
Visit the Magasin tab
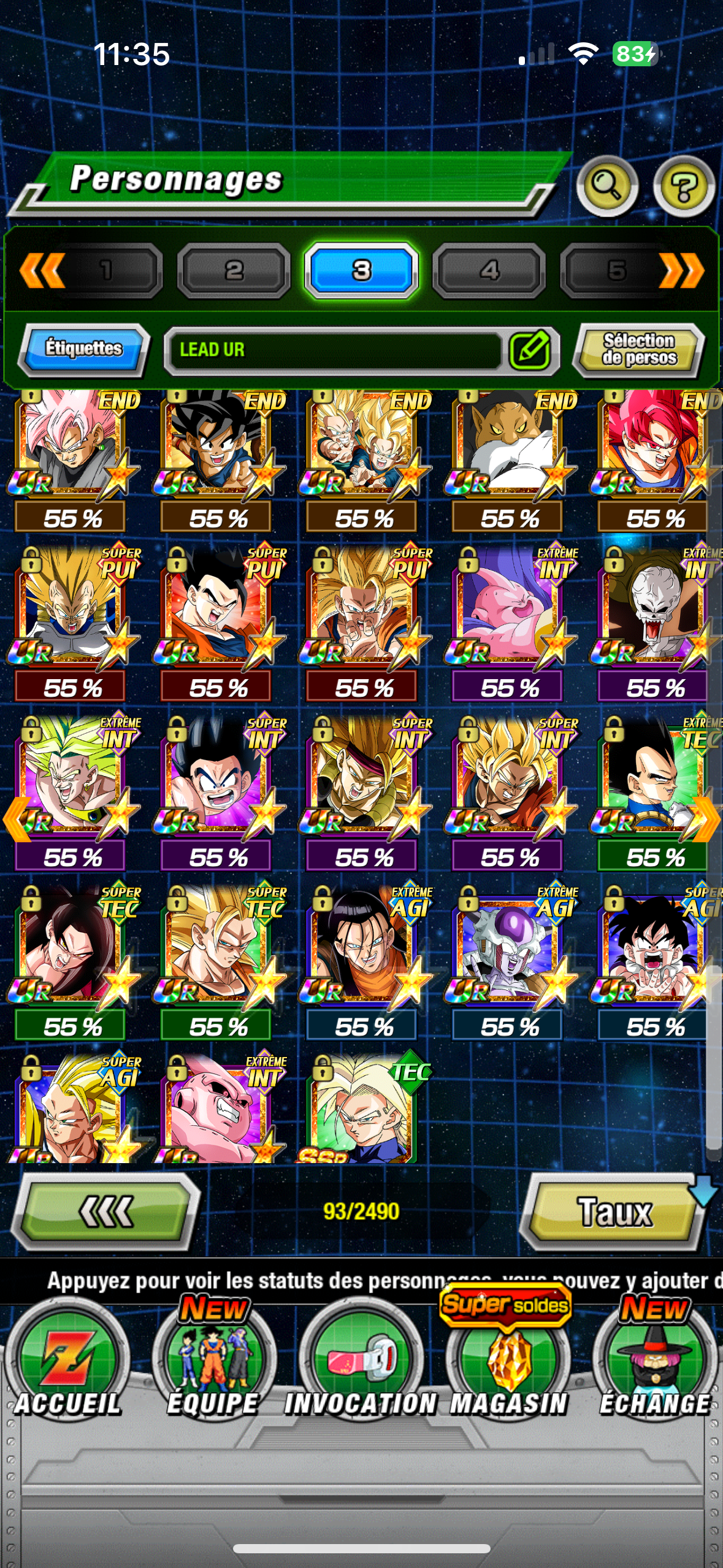[x=508, y=1369]
